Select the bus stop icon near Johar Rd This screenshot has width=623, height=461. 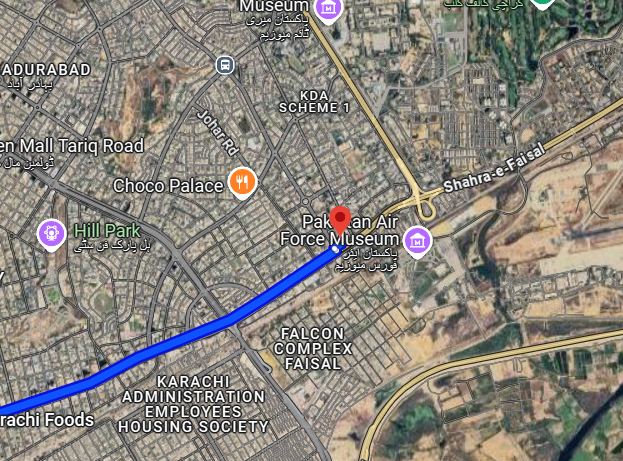(225, 65)
